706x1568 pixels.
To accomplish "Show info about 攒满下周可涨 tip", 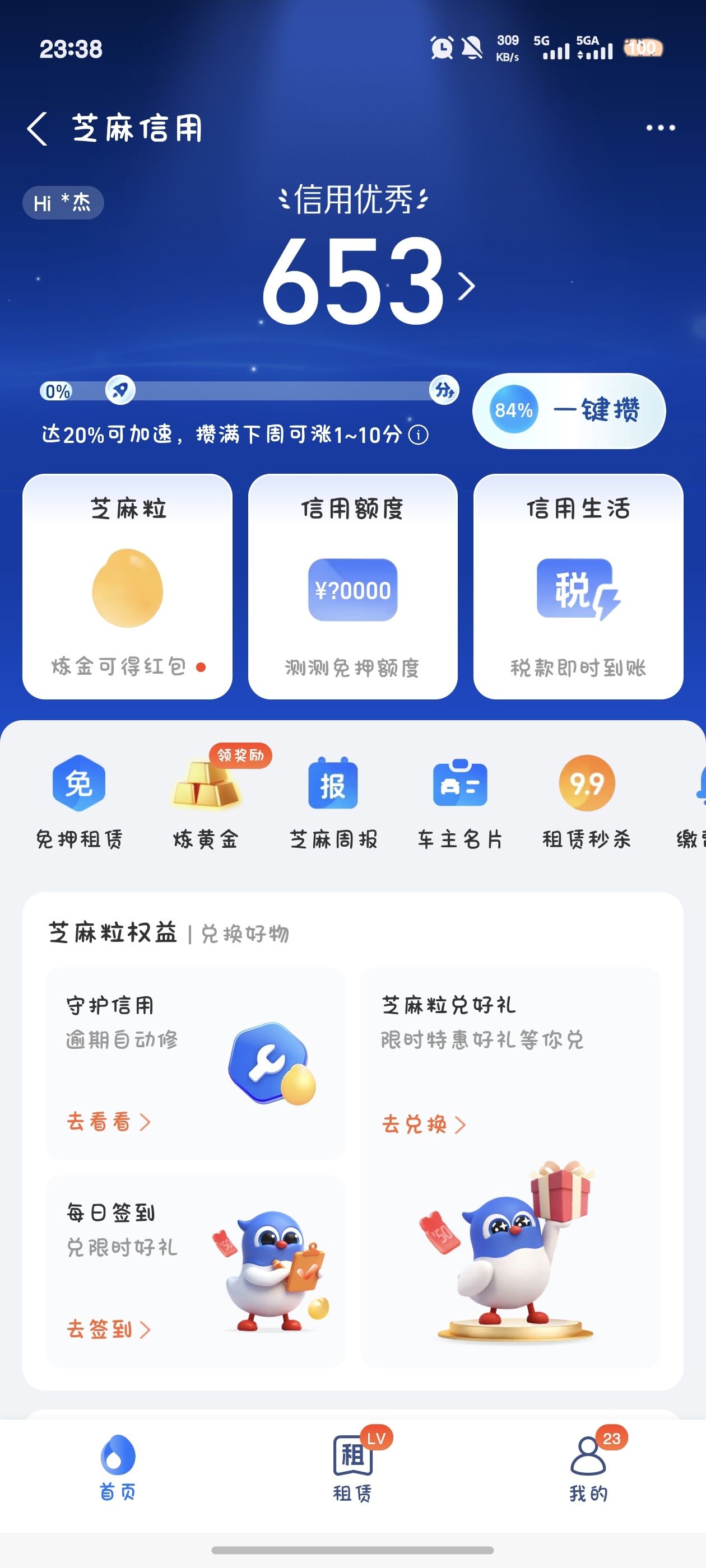I will [x=418, y=435].
